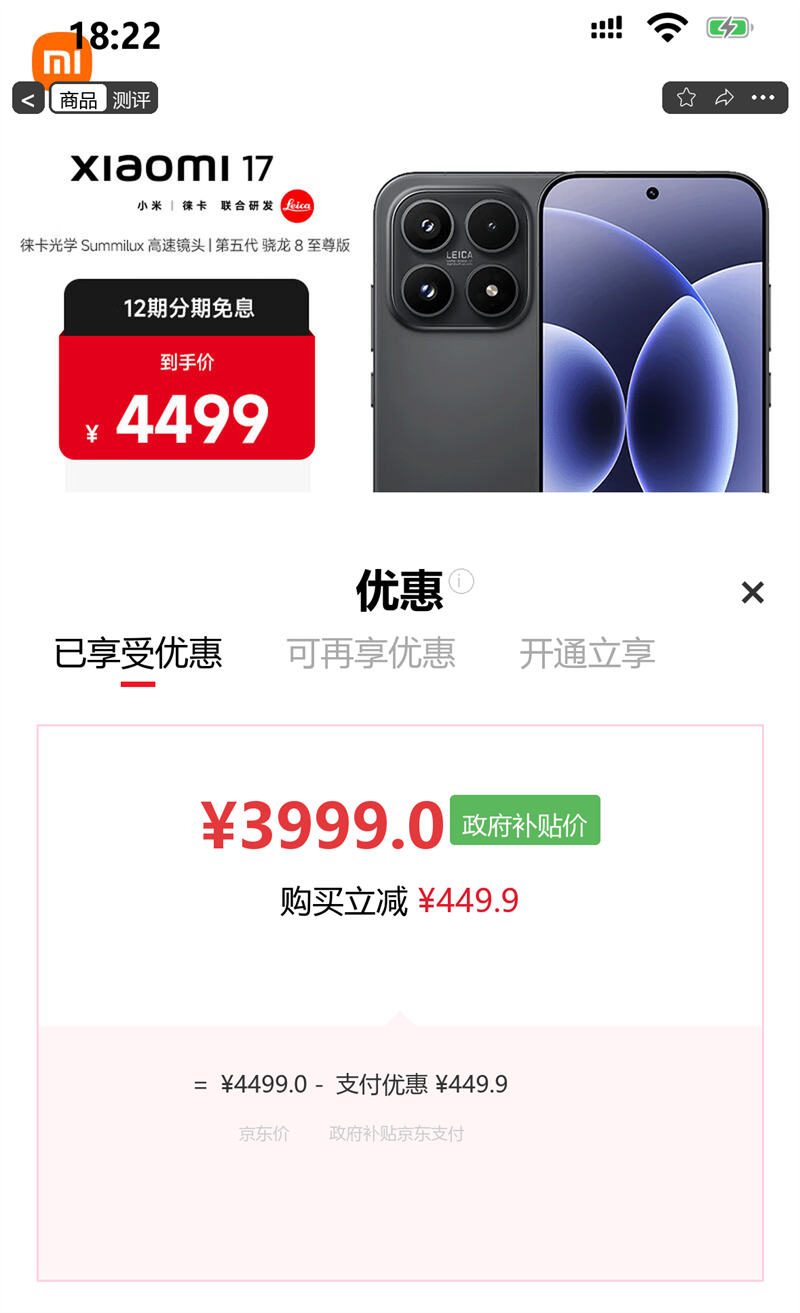Open more options using the "..." icon

763,97
